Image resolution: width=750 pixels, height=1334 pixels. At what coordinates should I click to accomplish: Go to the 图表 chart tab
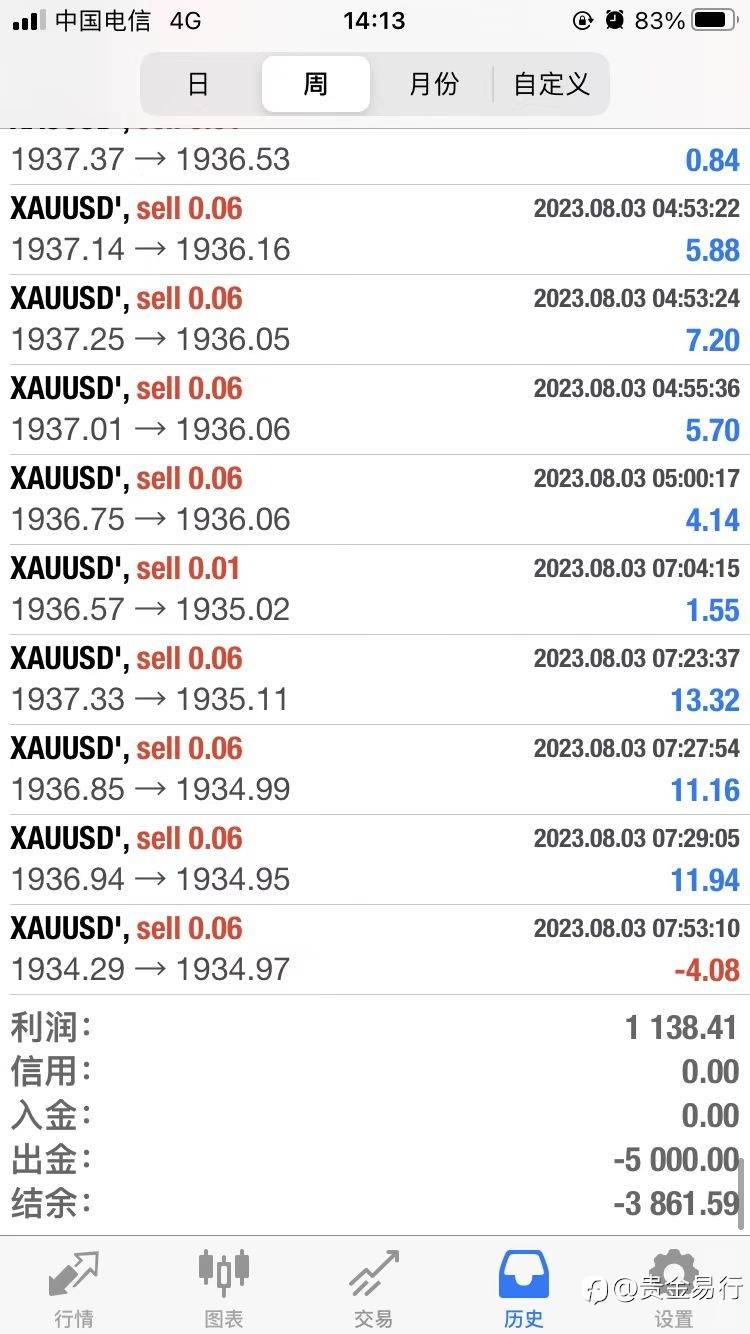coord(224,1288)
